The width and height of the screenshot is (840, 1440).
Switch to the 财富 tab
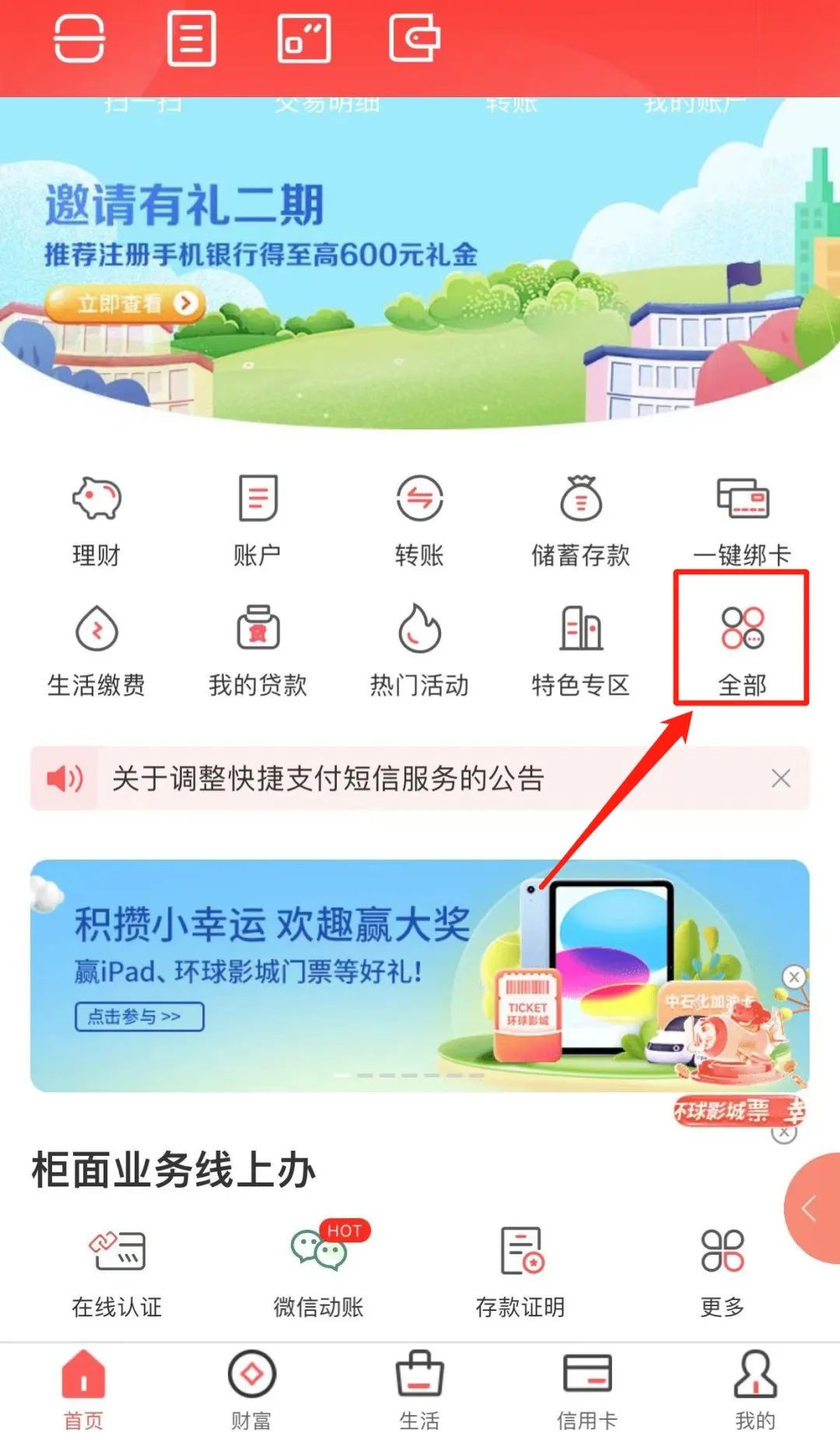click(x=251, y=1389)
